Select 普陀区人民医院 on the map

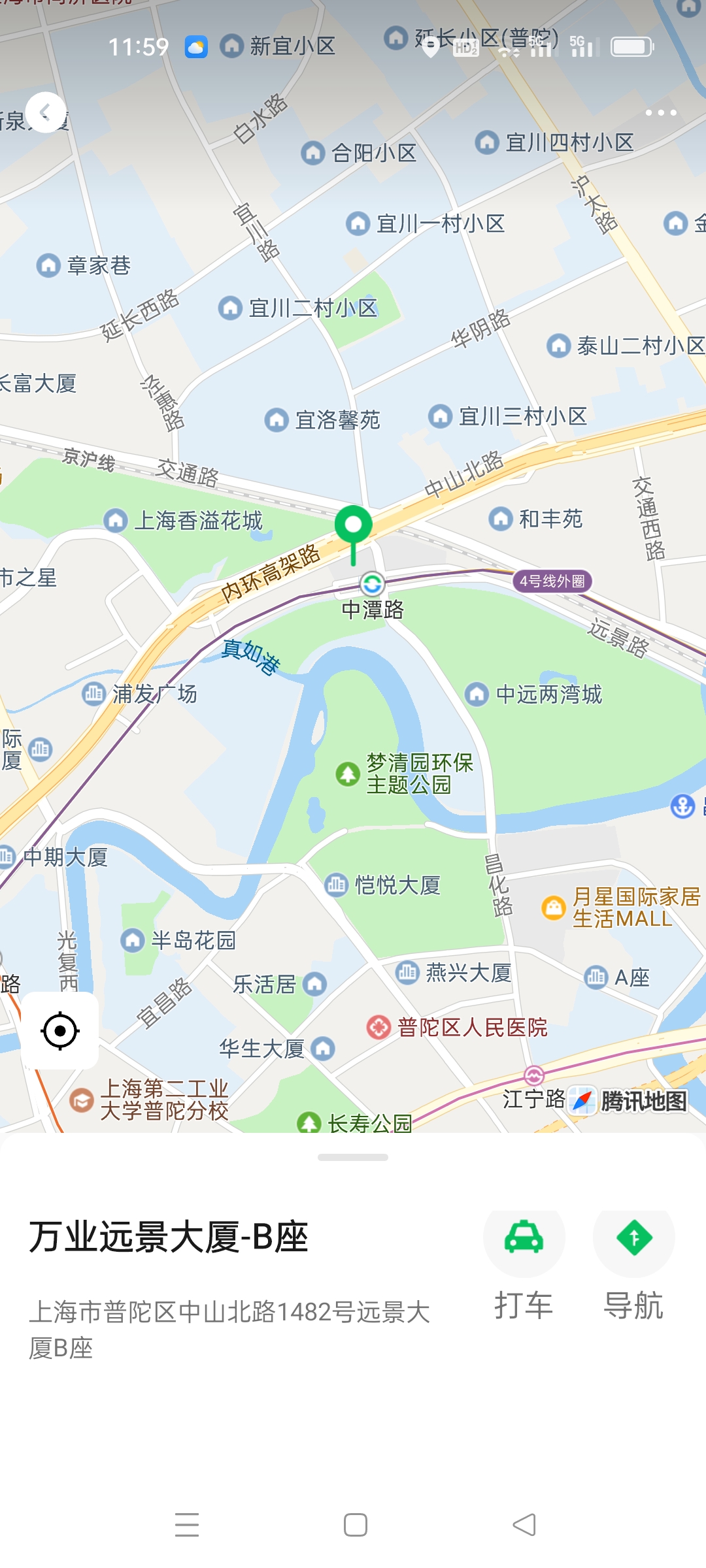(x=458, y=1028)
